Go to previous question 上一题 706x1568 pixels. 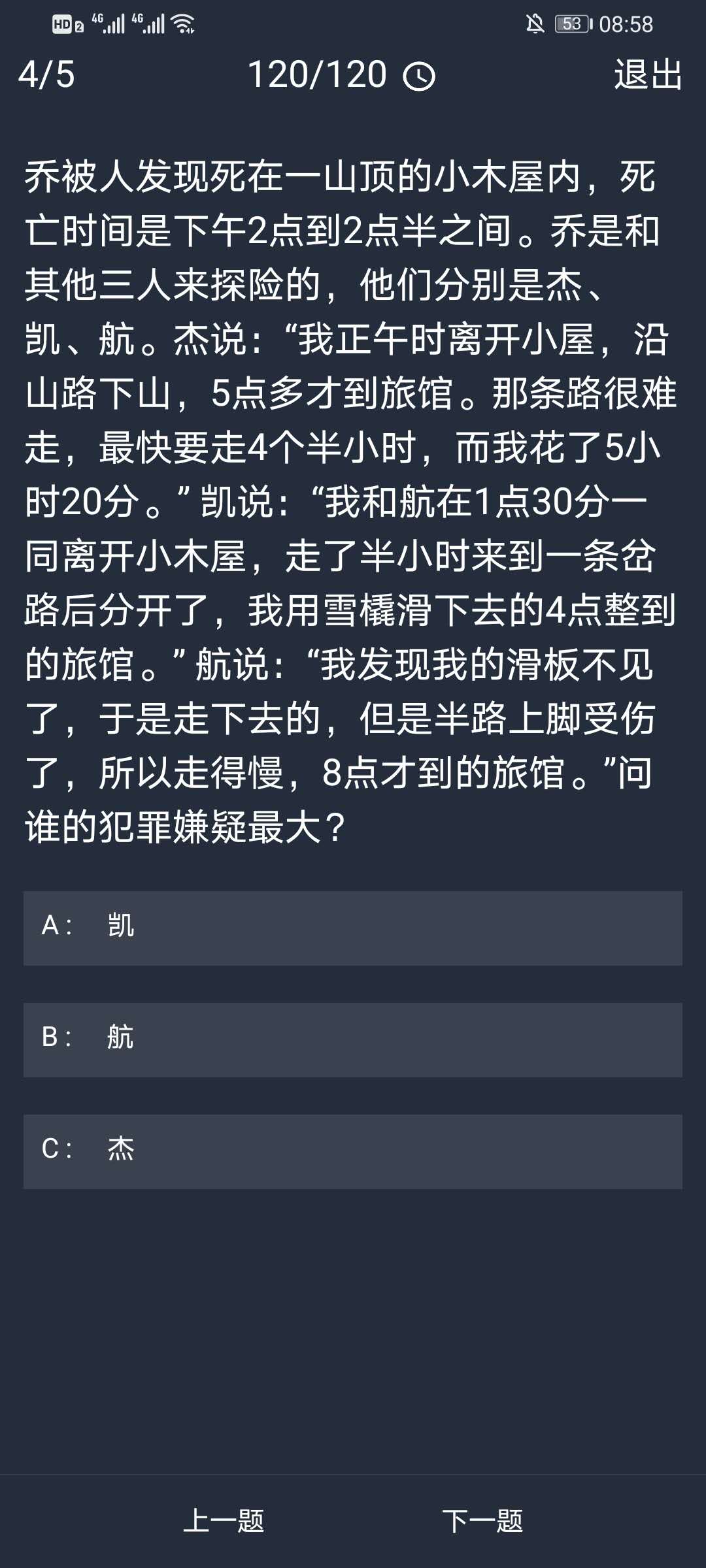[224, 1520]
